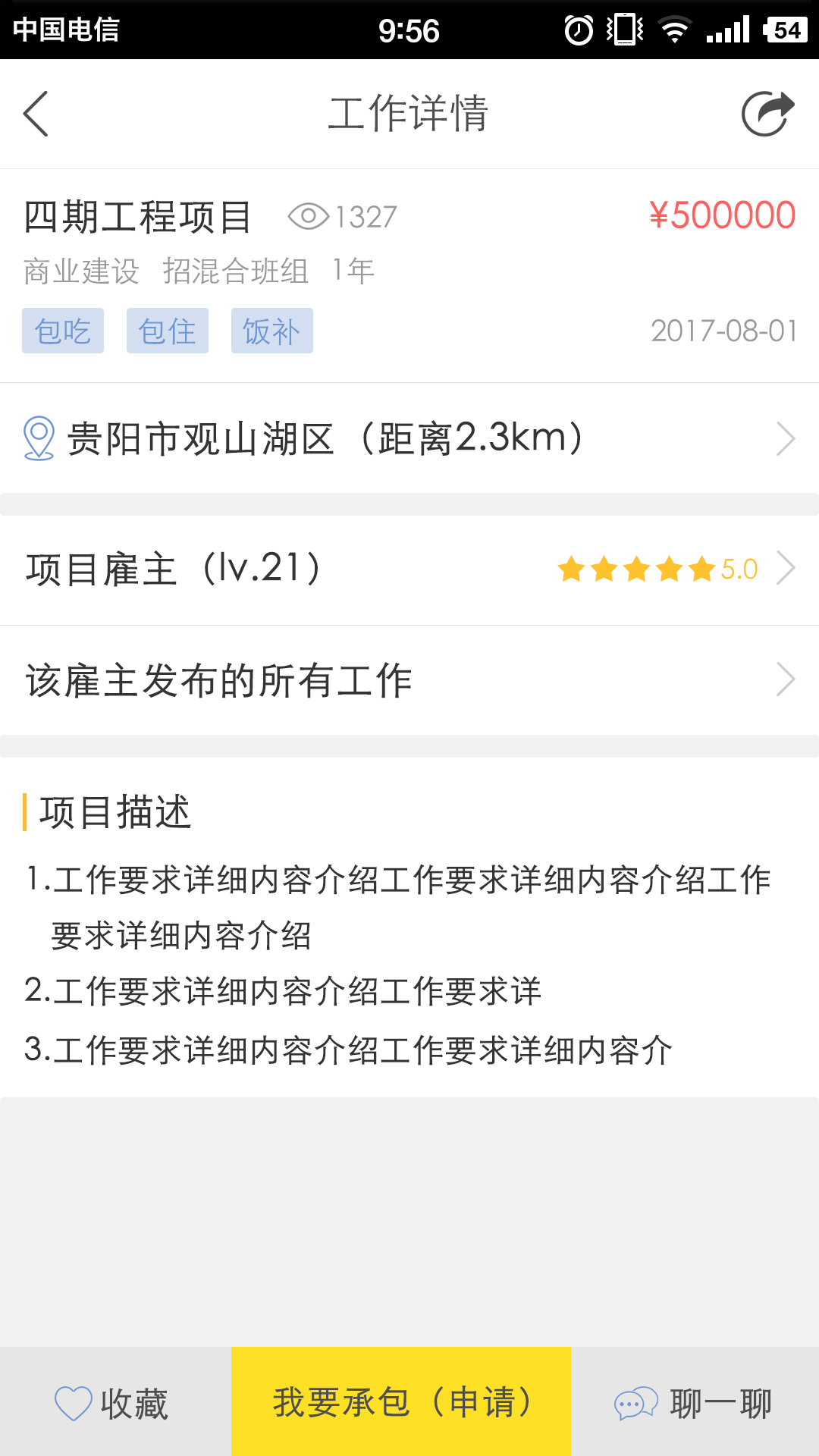View the 项目雇主 employer profile
The height and width of the screenshot is (1456, 819).
pyautogui.click(x=409, y=570)
